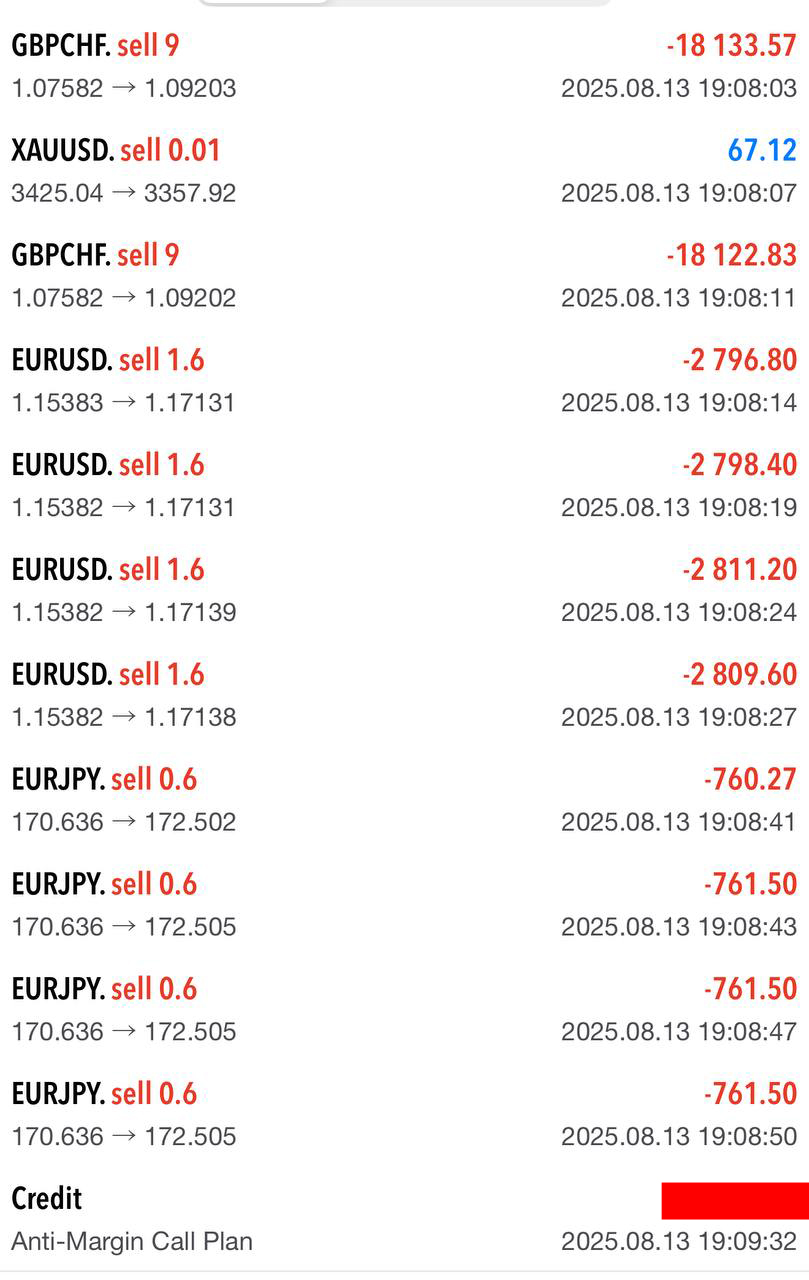This screenshot has height=1280, width=809.
Task: Open the Anti-Margin Call Plan credit entry
Action: click(404, 1220)
